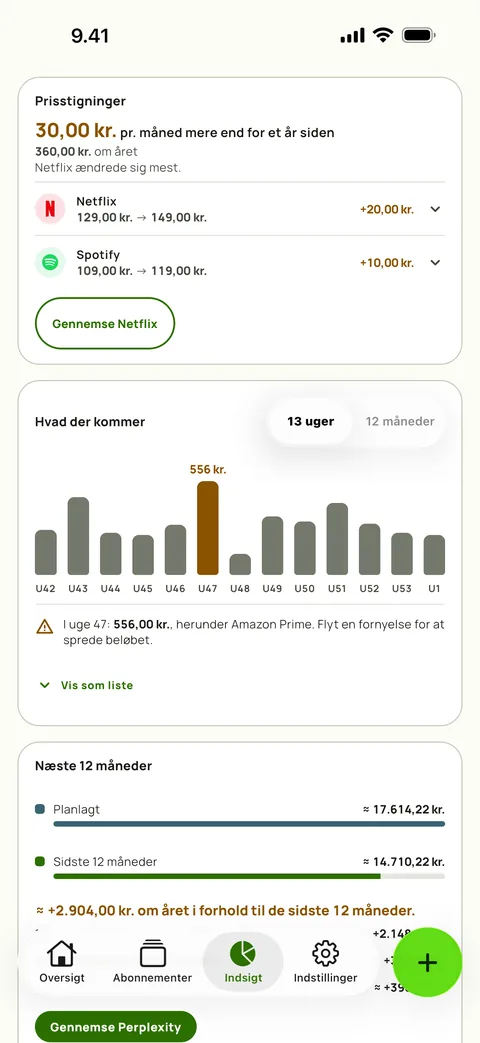Tap Gennemse Perplexity
Image resolution: width=480 pixels, height=1043 pixels.
point(116,1027)
